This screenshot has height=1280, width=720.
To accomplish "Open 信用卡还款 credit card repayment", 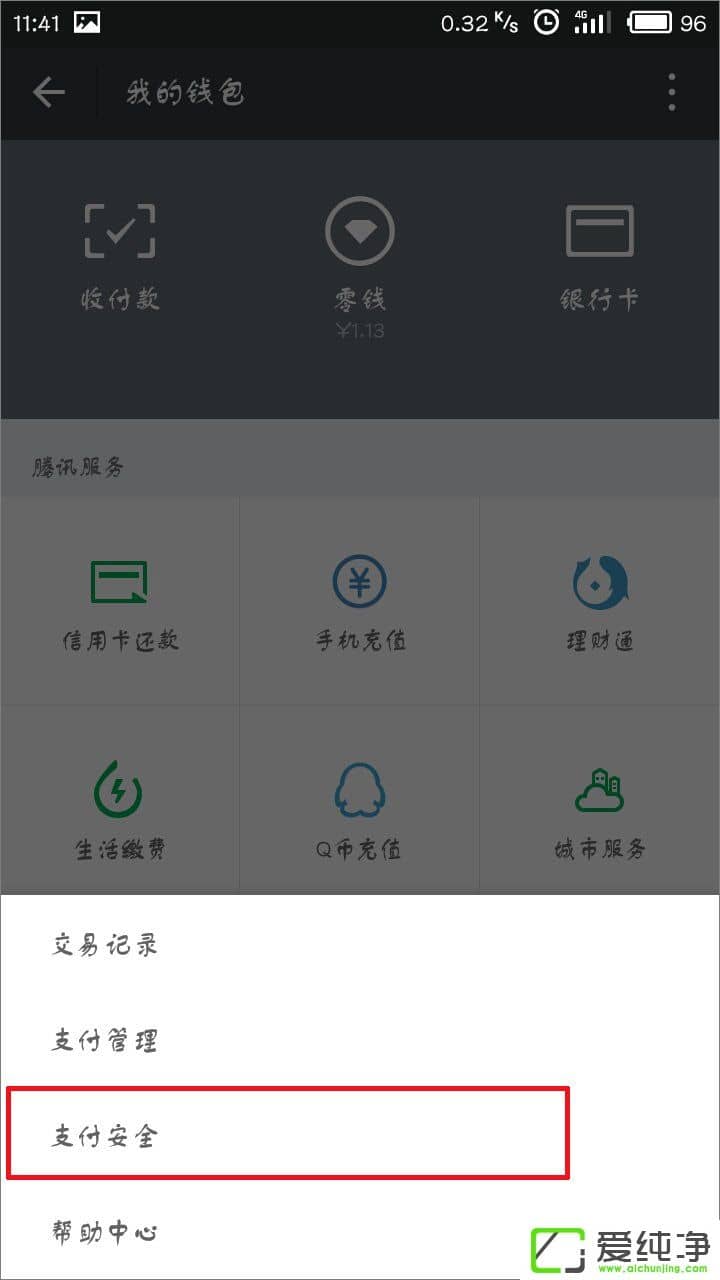I will (120, 600).
